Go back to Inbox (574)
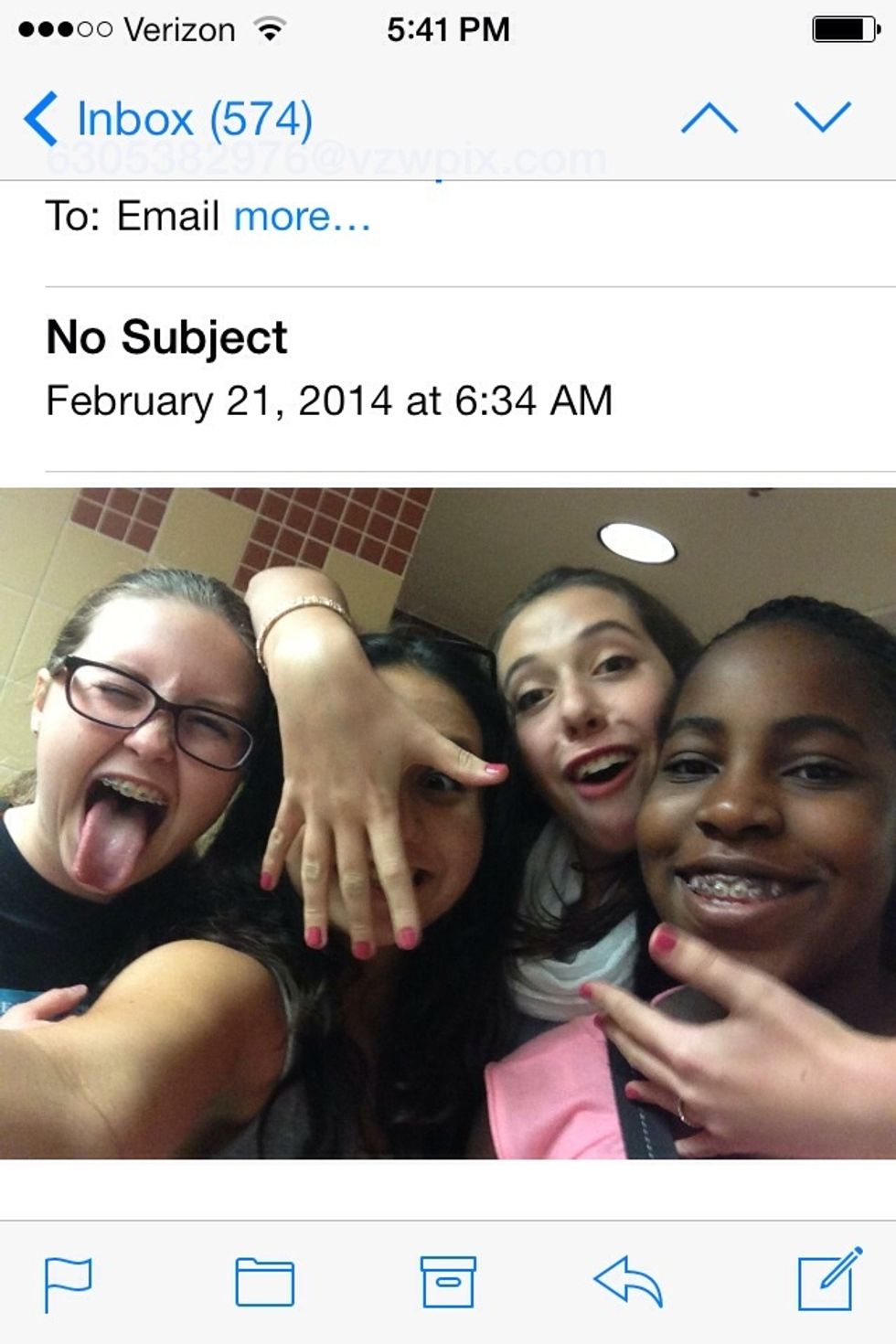 [169, 119]
